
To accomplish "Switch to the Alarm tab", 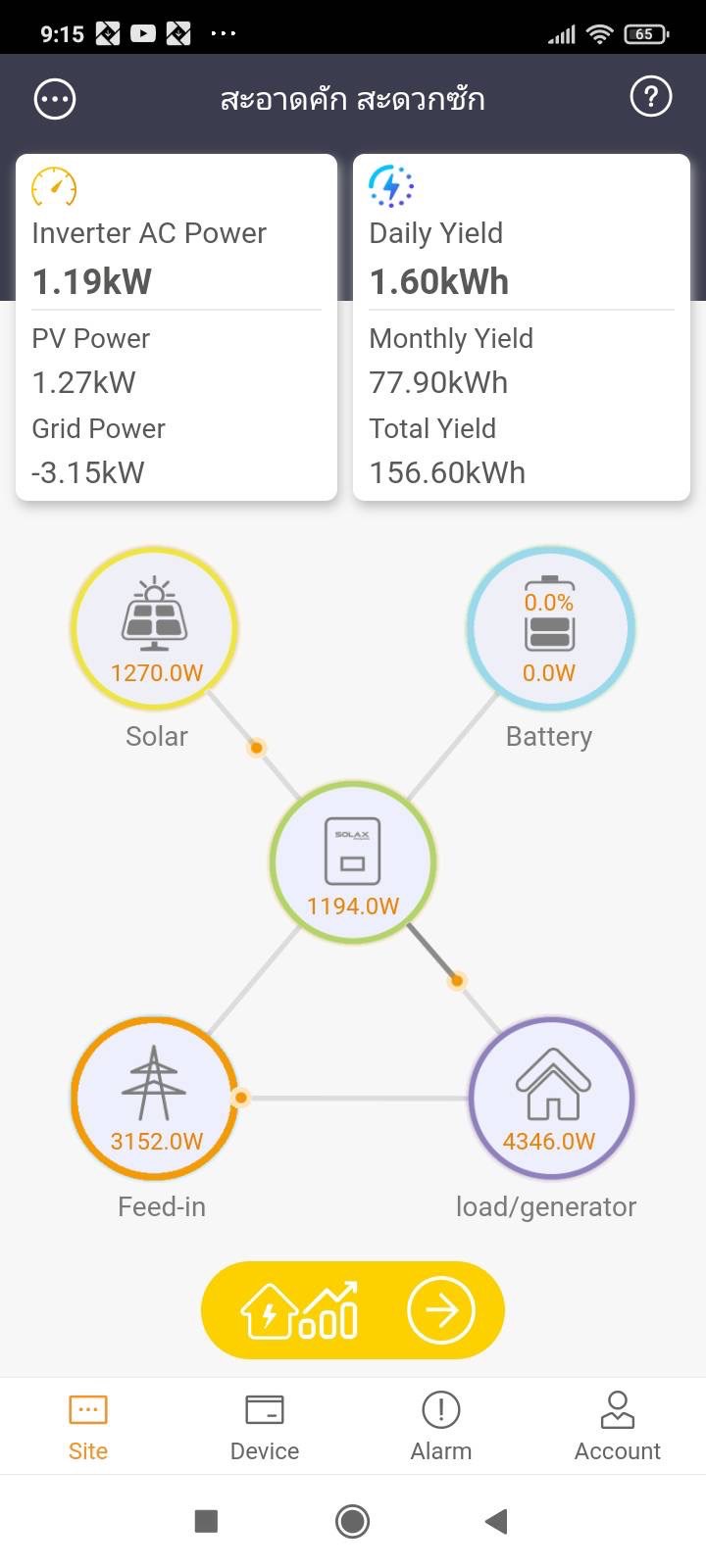I will point(441,1428).
